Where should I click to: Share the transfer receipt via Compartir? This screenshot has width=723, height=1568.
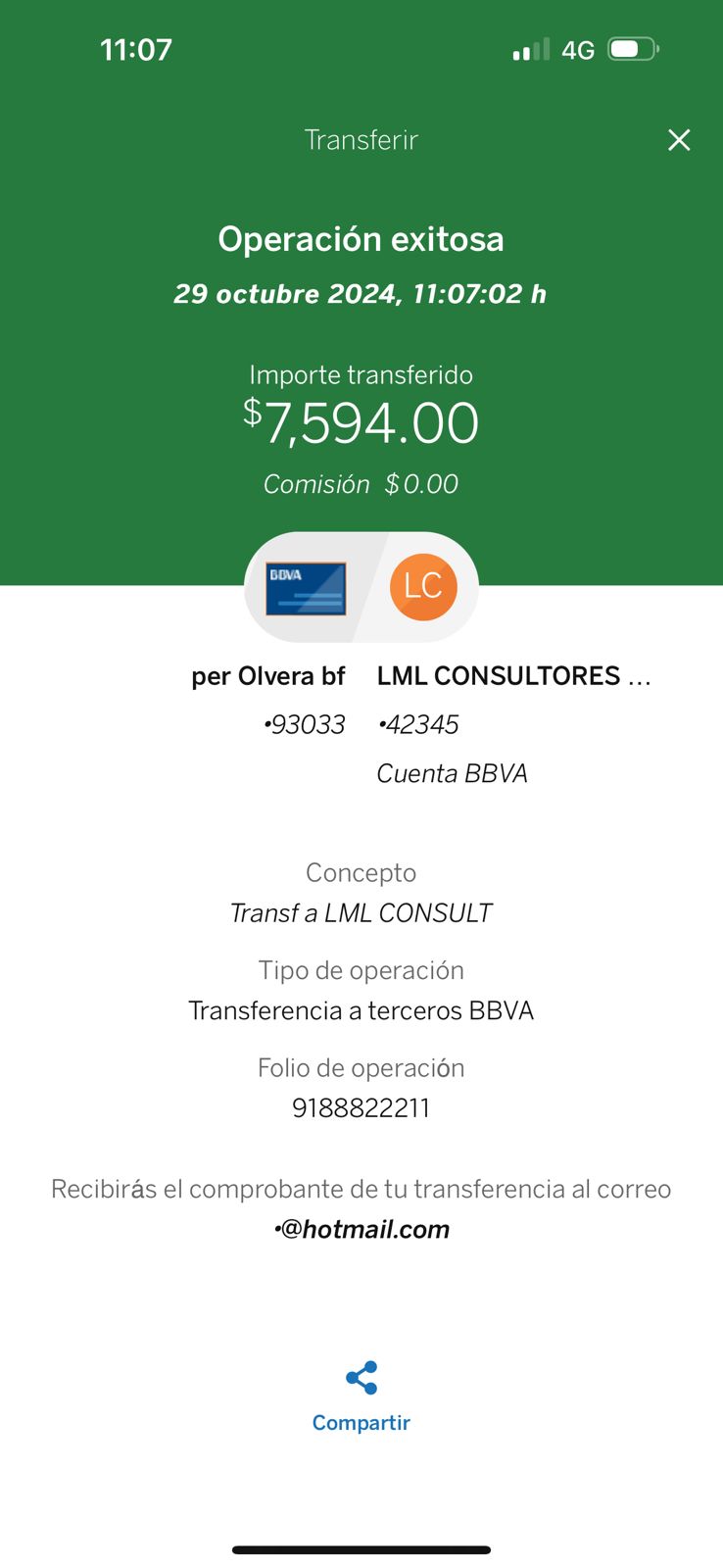[x=361, y=1396]
